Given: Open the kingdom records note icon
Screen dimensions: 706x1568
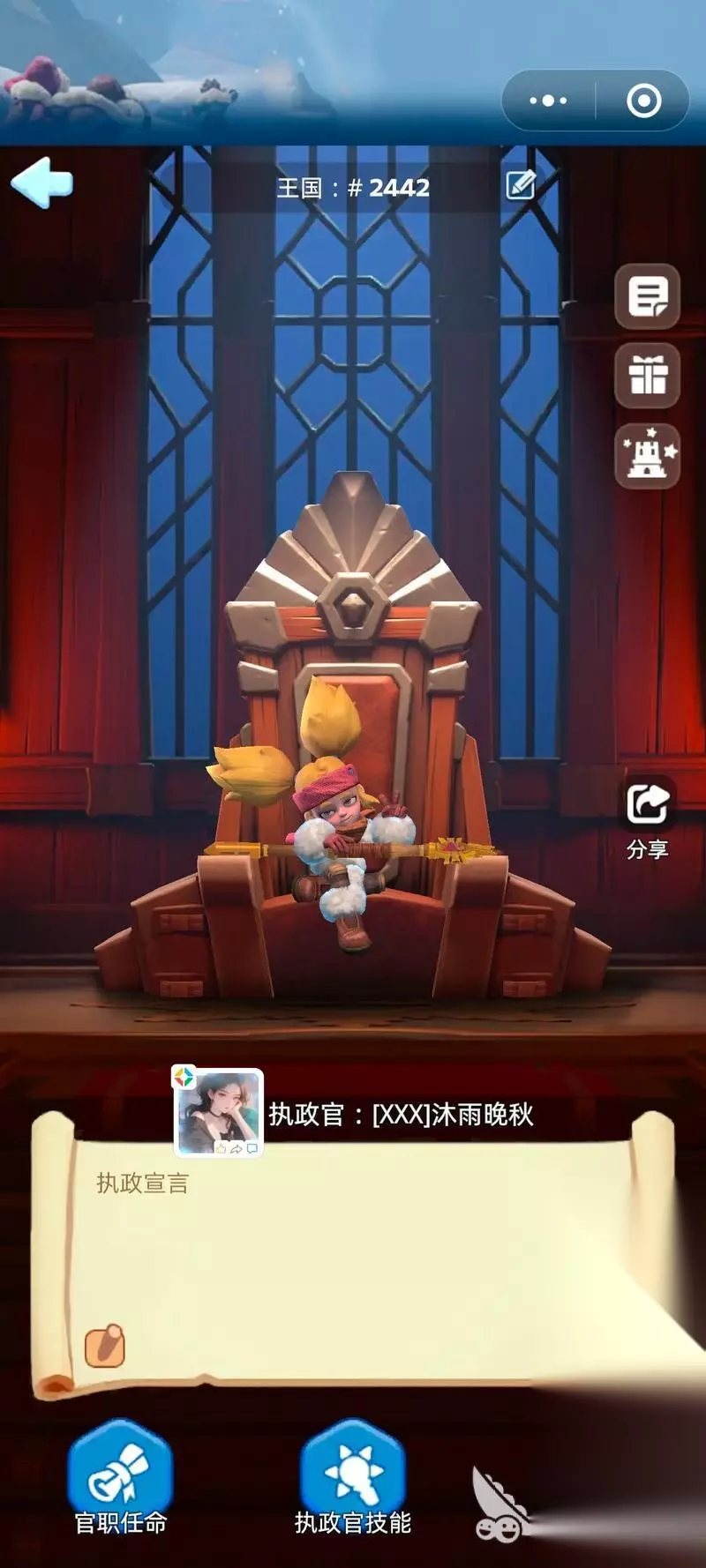Looking at the screenshot, I should coord(647,296).
